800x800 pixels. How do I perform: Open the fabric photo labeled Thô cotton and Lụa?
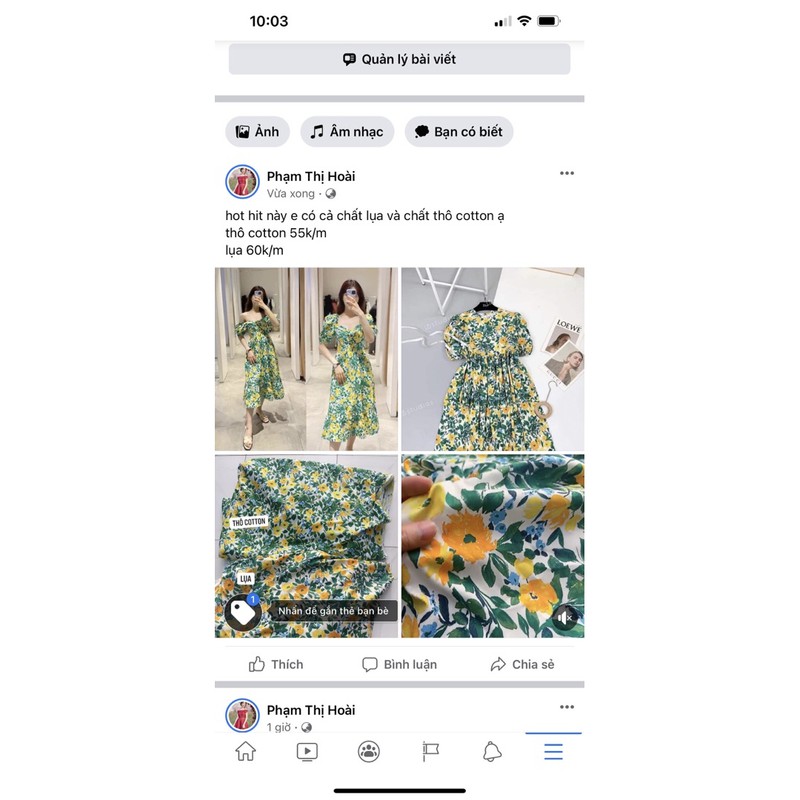point(306,545)
